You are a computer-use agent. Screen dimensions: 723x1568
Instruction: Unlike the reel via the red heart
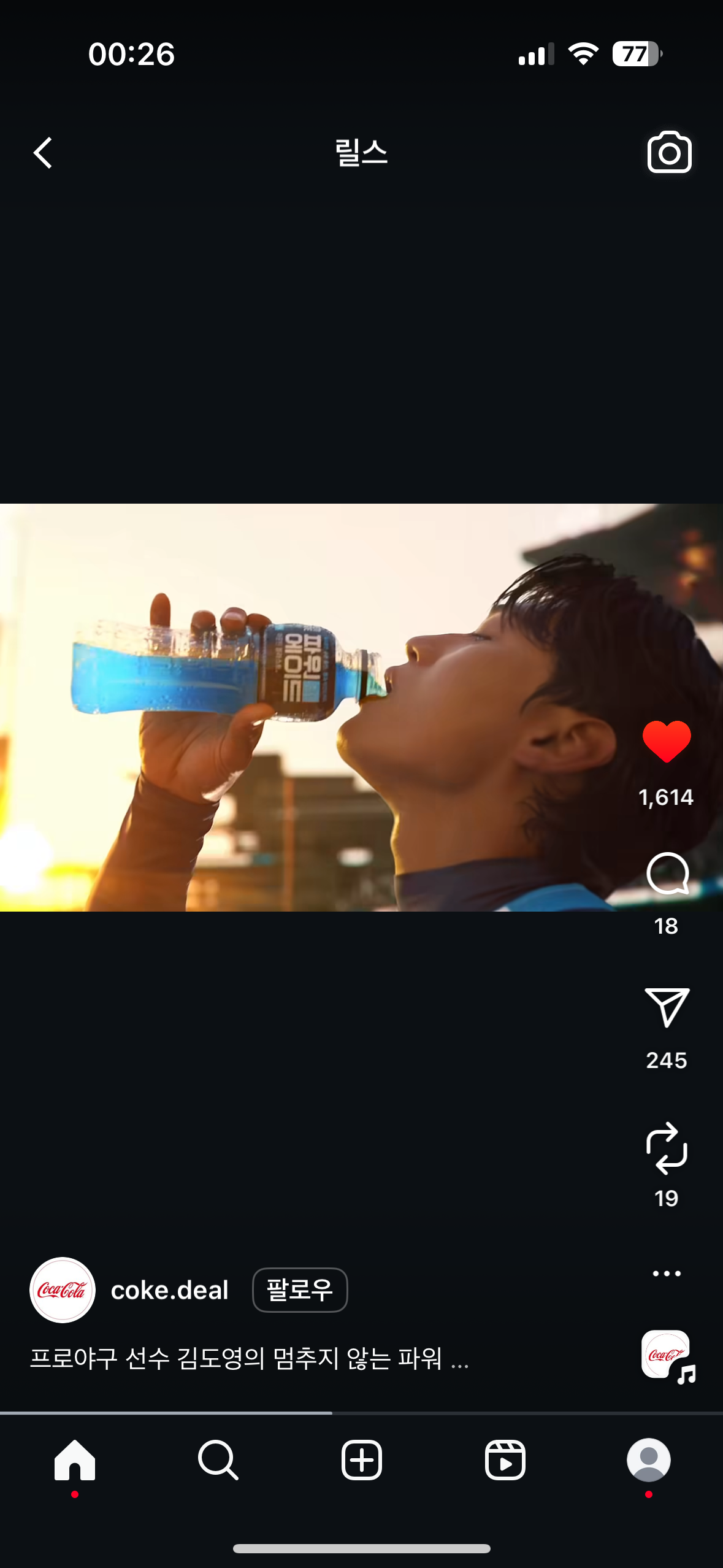point(667,741)
